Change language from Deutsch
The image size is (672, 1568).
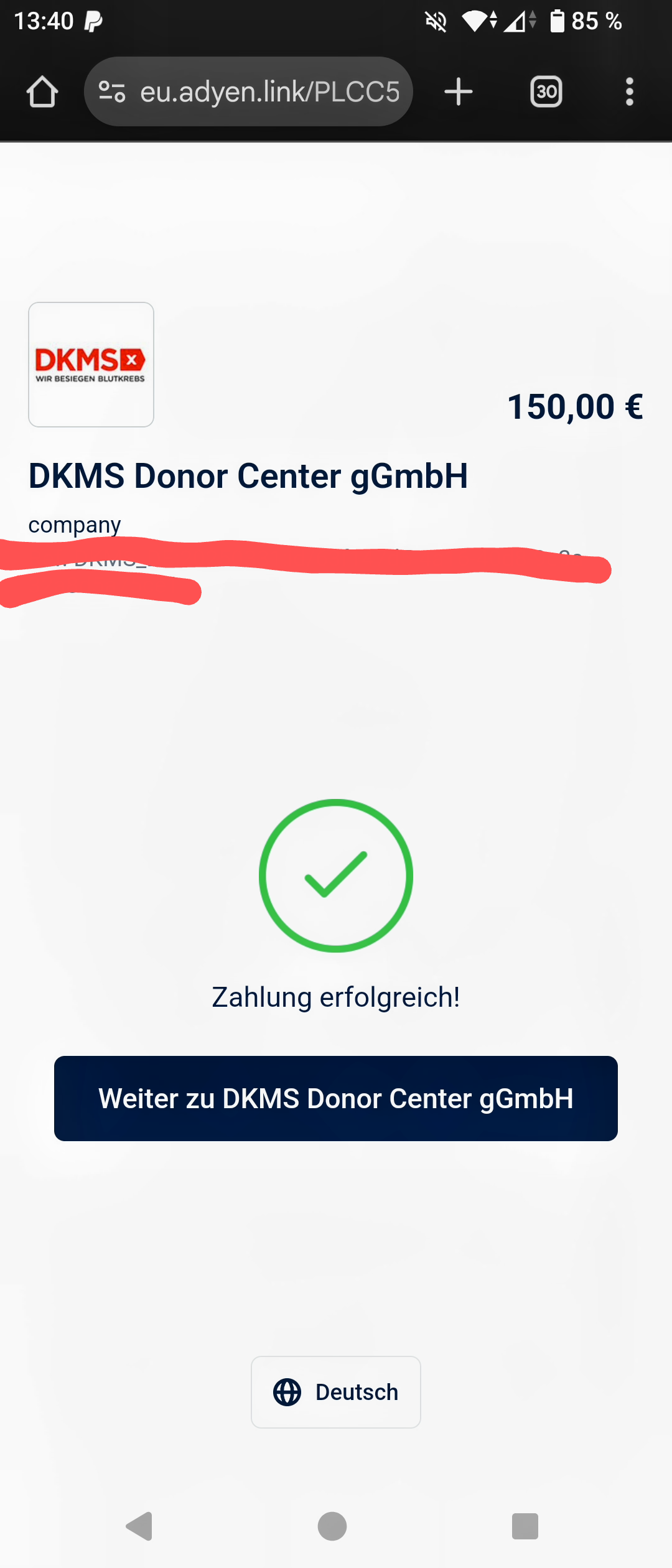tap(336, 1392)
